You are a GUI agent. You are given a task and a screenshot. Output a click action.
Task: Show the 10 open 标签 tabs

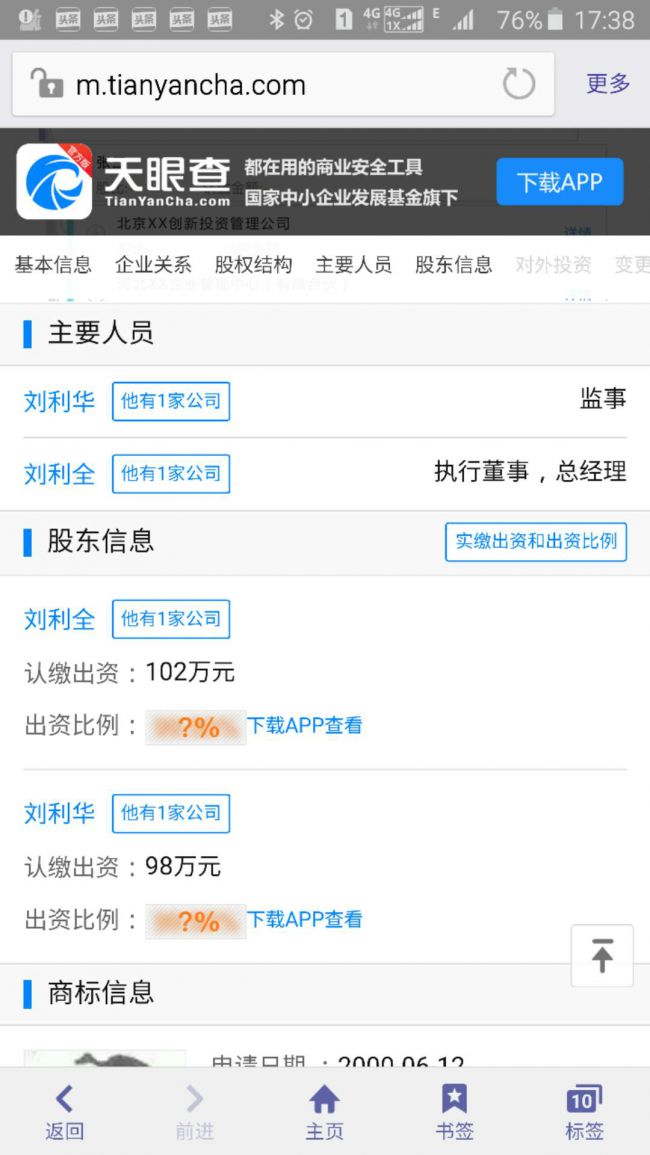pos(584,1112)
